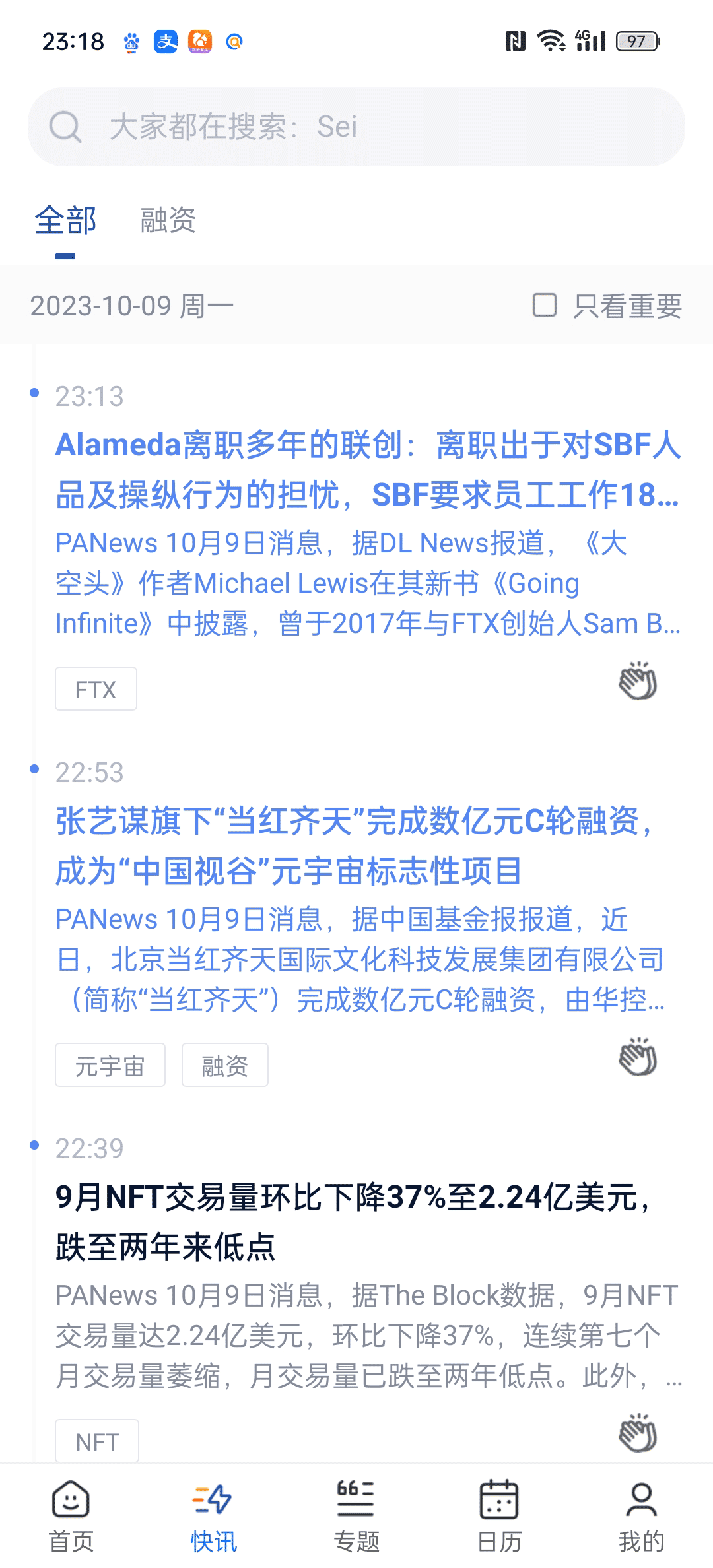Viewport: 713px width, 1568px height.
Task: Applaud the 当红齐天 news post
Action: (638, 1056)
